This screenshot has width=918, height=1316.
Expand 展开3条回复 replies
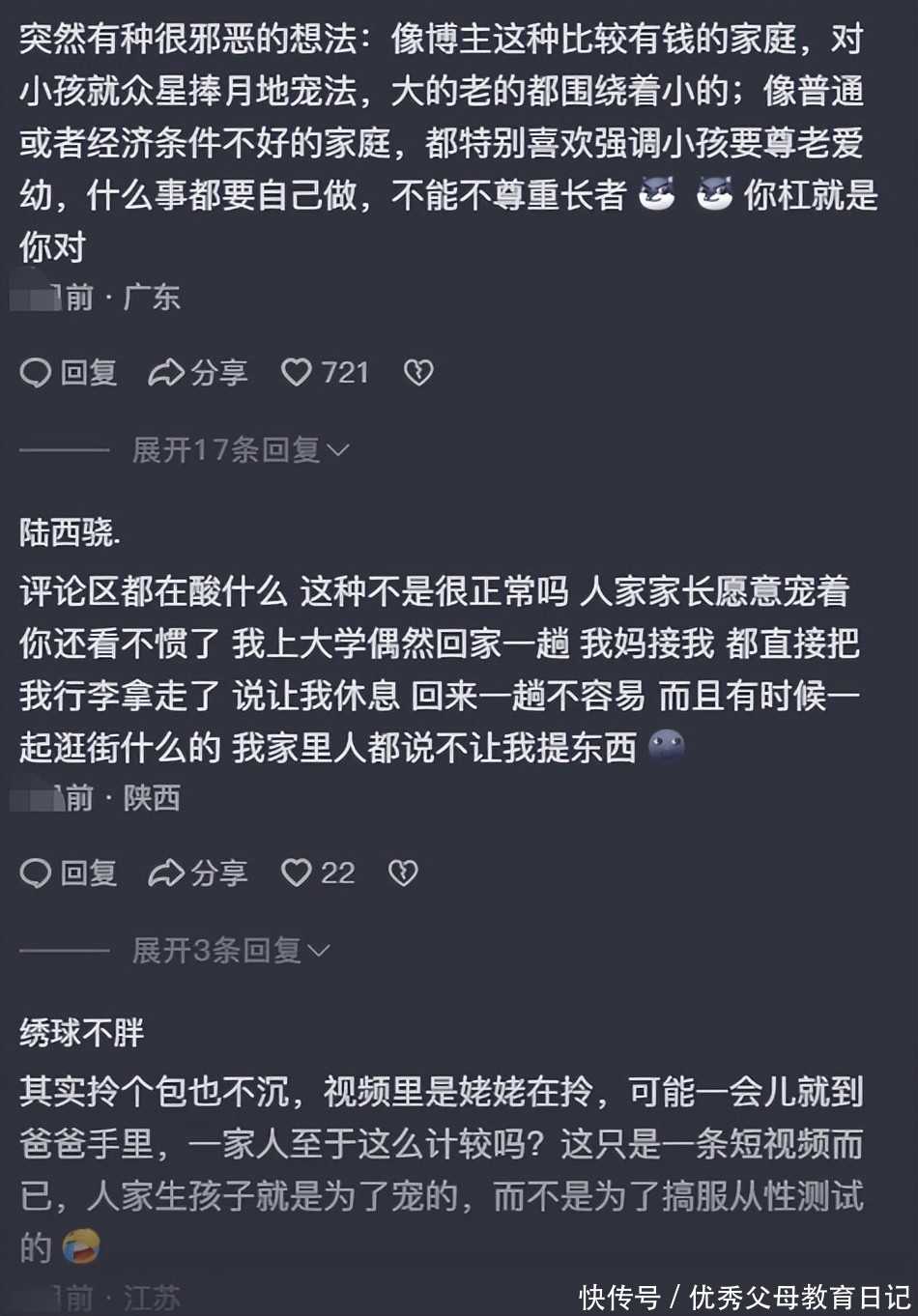[x=230, y=951]
